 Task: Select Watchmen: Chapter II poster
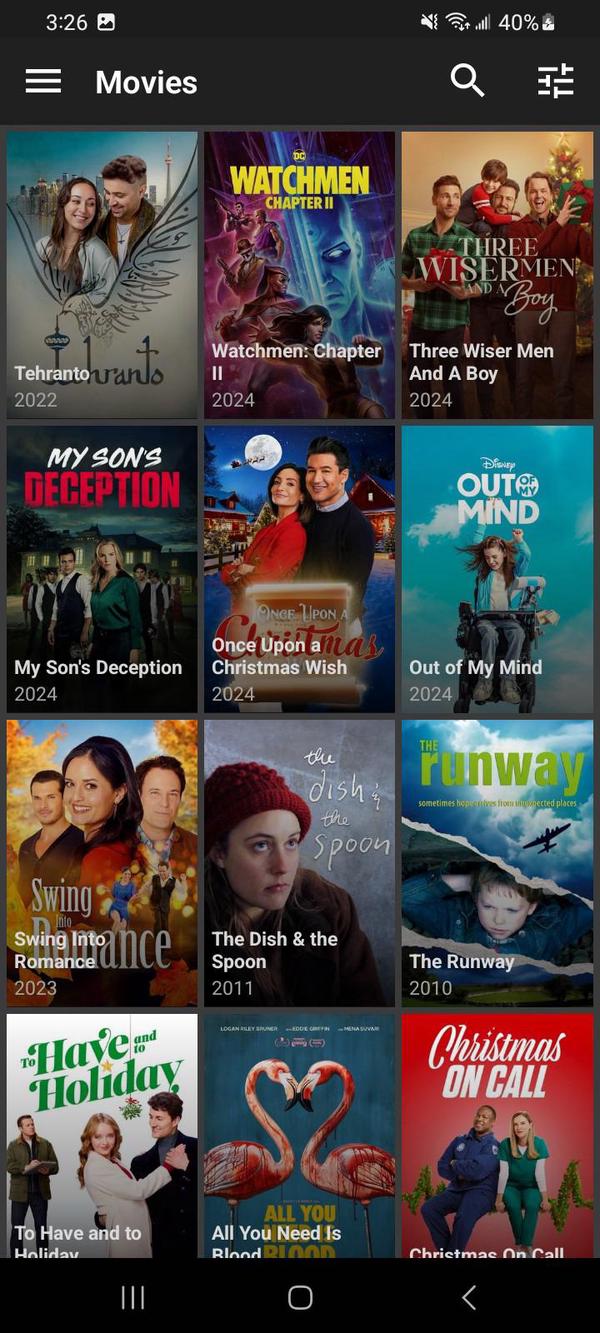pyautogui.click(x=299, y=275)
